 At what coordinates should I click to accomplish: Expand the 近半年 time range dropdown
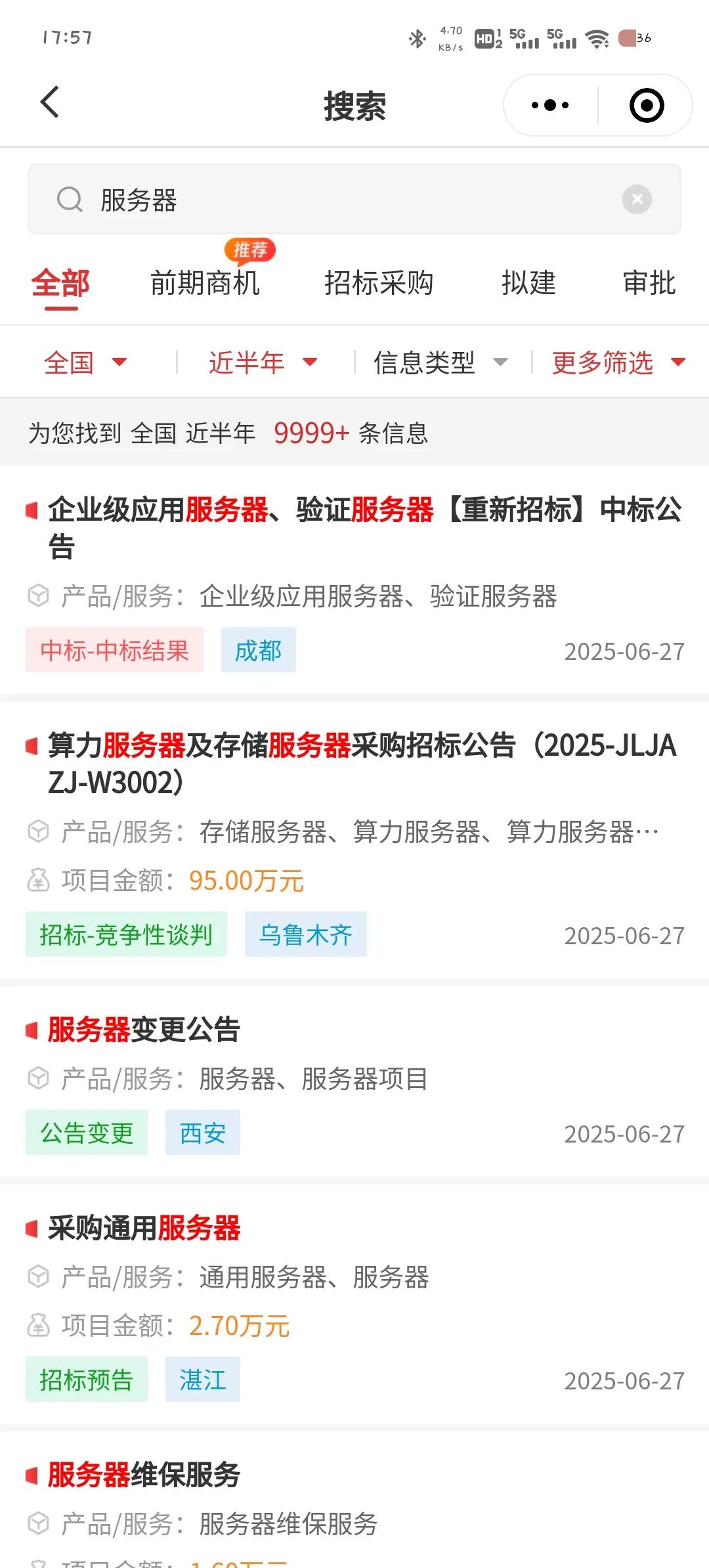(x=263, y=362)
